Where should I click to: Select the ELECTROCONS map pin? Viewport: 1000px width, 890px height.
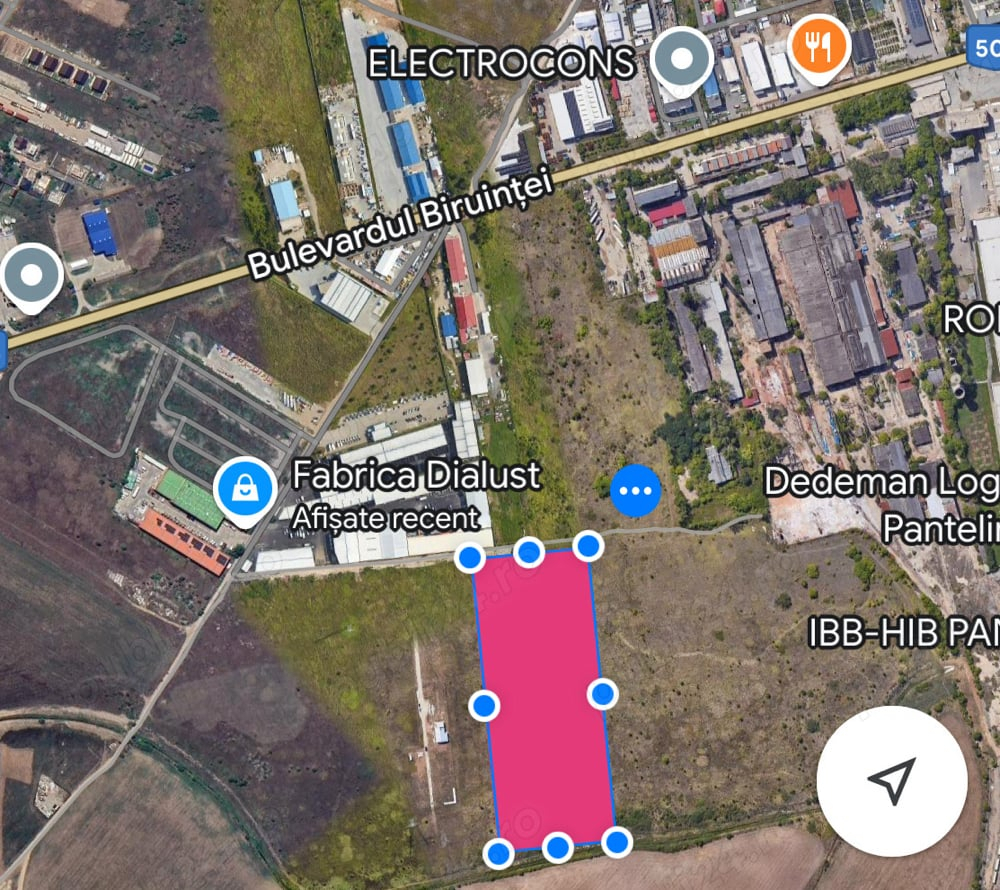point(681,58)
